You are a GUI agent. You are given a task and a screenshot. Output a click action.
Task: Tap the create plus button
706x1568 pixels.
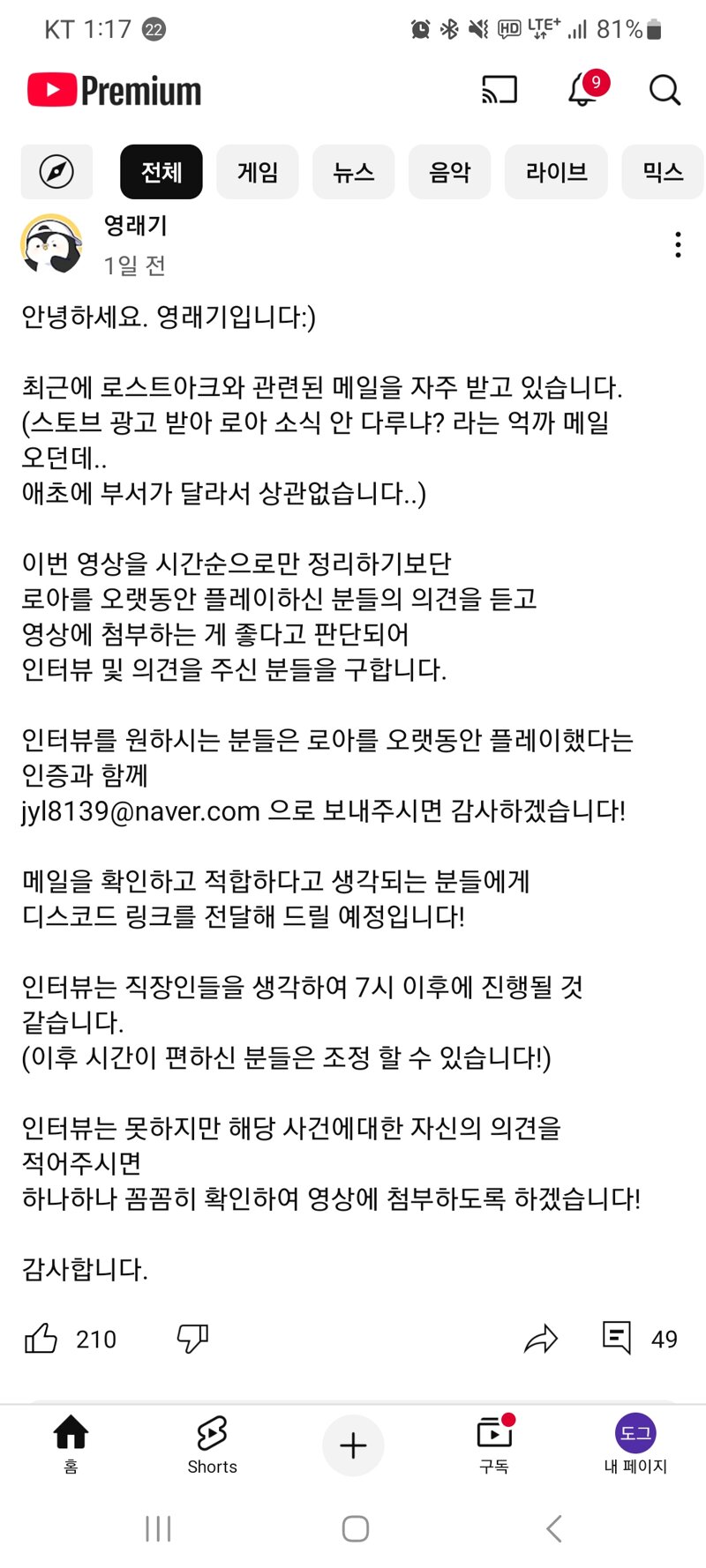pos(353,1445)
